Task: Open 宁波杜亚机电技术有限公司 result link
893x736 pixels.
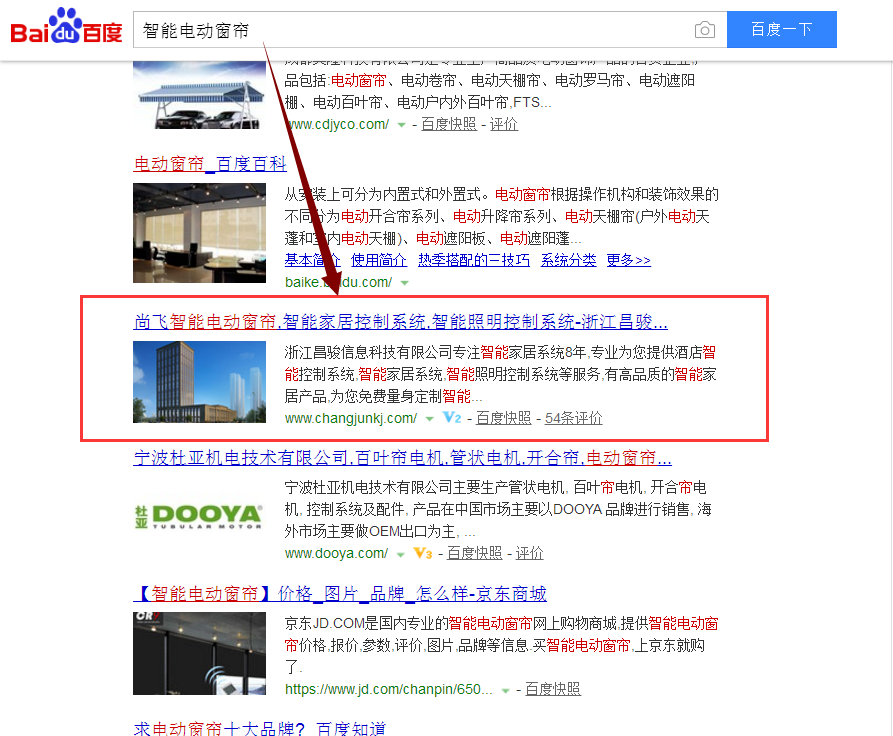Action: coord(402,459)
